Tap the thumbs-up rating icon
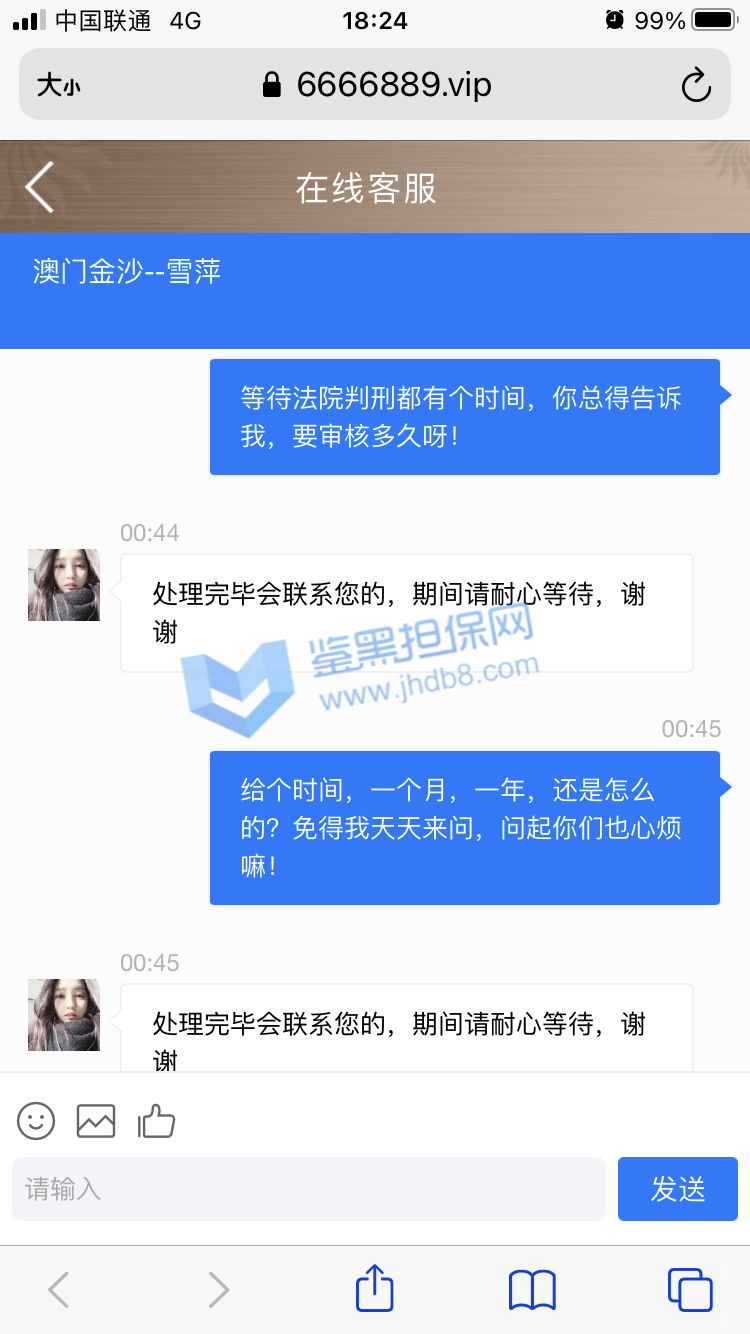This screenshot has width=750, height=1334. pyautogui.click(x=156, y=1121)
